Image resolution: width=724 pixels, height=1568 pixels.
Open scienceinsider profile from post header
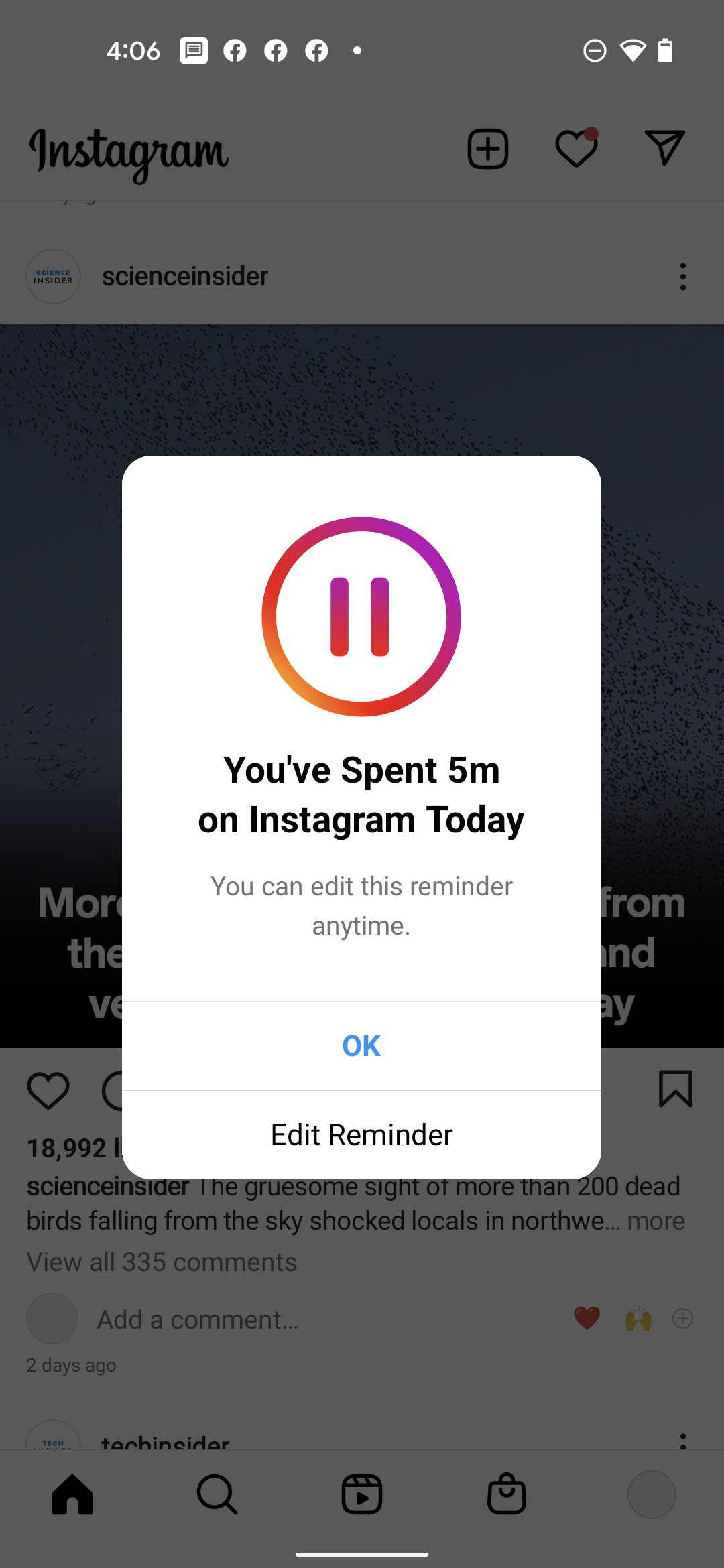click(184, 276)
